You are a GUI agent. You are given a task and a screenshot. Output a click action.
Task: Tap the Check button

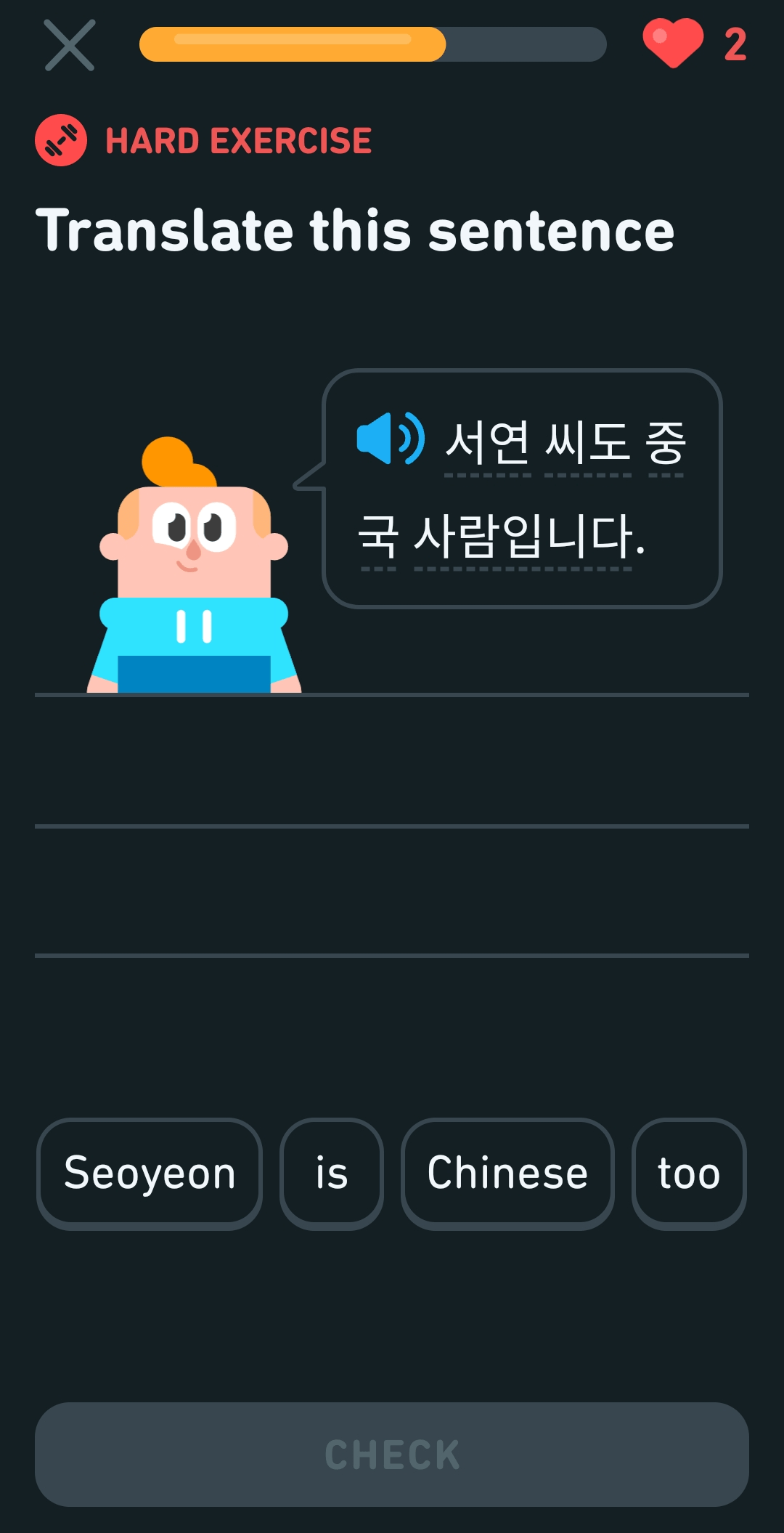tap(392, 1454)
